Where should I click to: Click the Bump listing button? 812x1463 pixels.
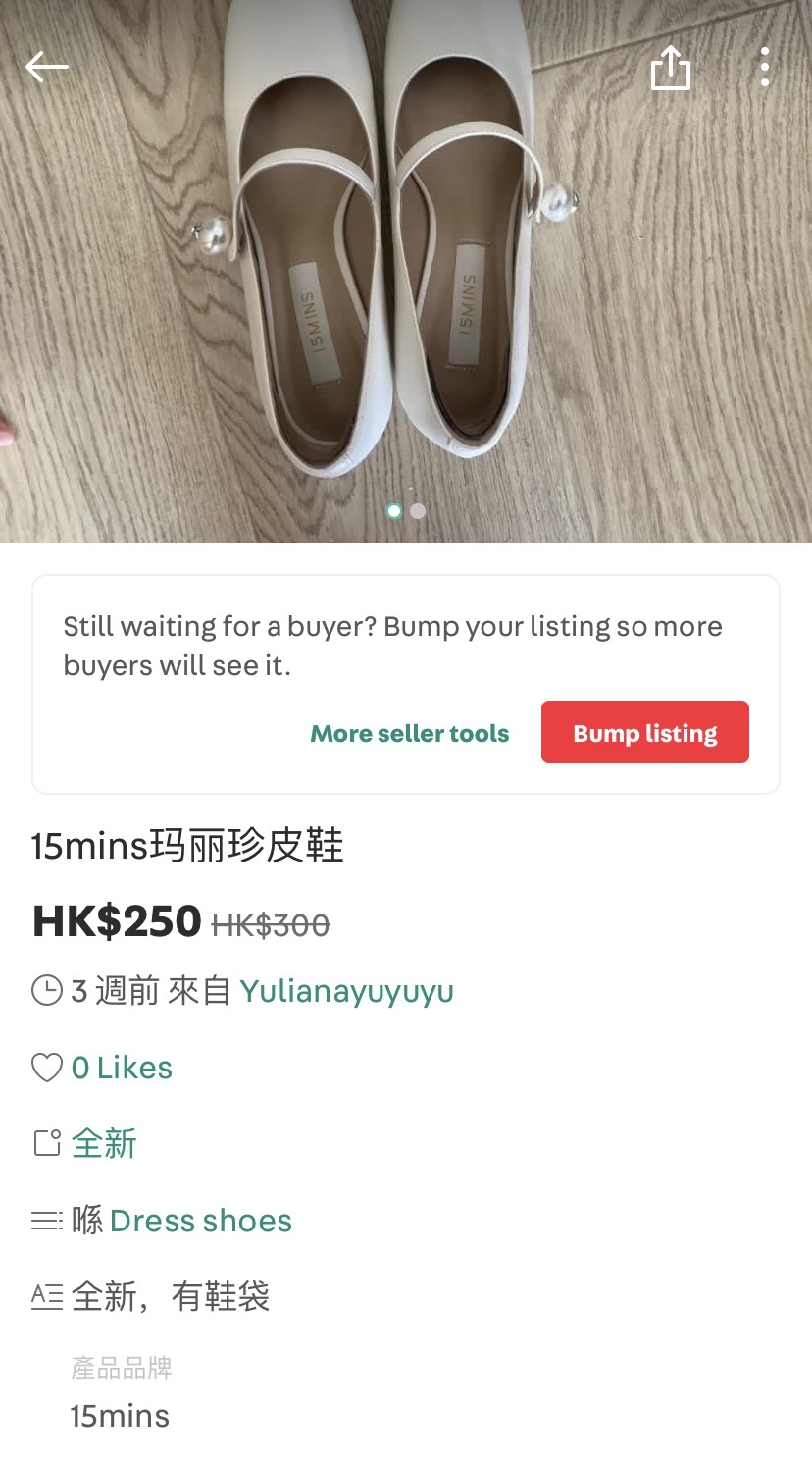(644, 732)
